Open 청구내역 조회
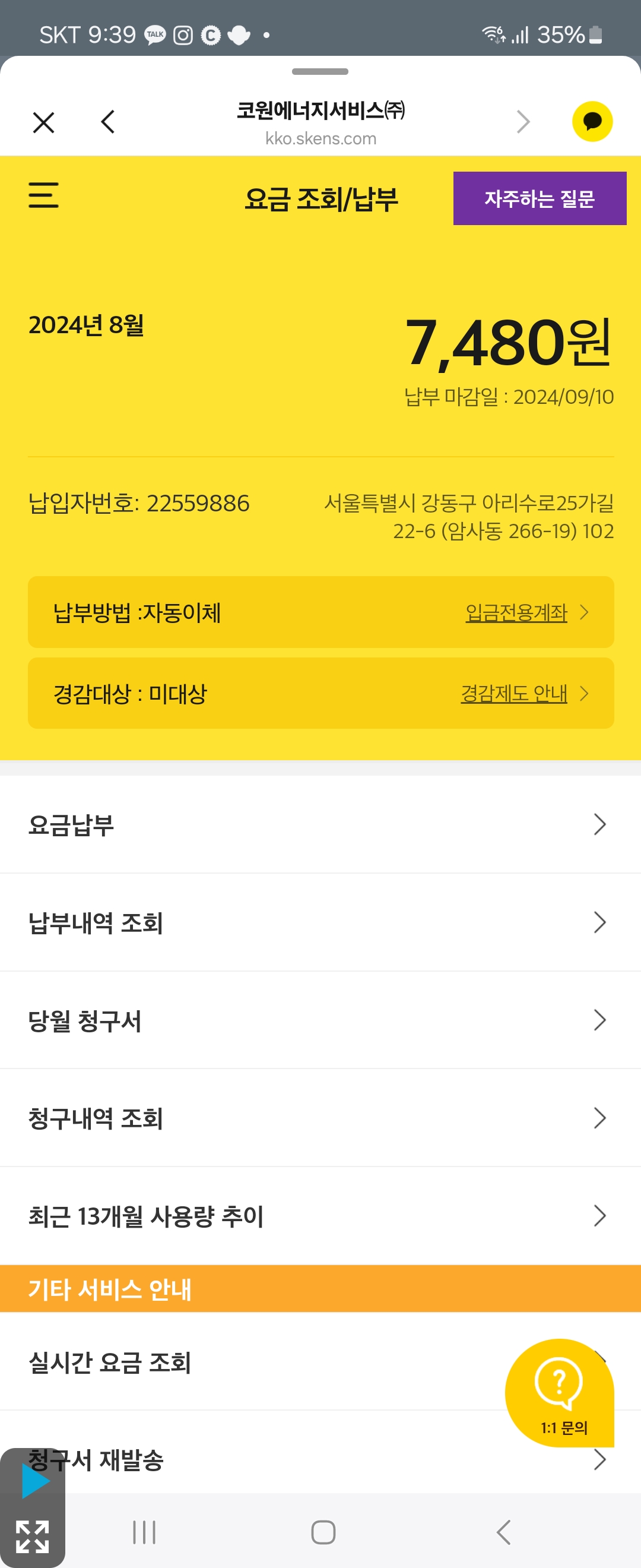 coord(320,1118)
